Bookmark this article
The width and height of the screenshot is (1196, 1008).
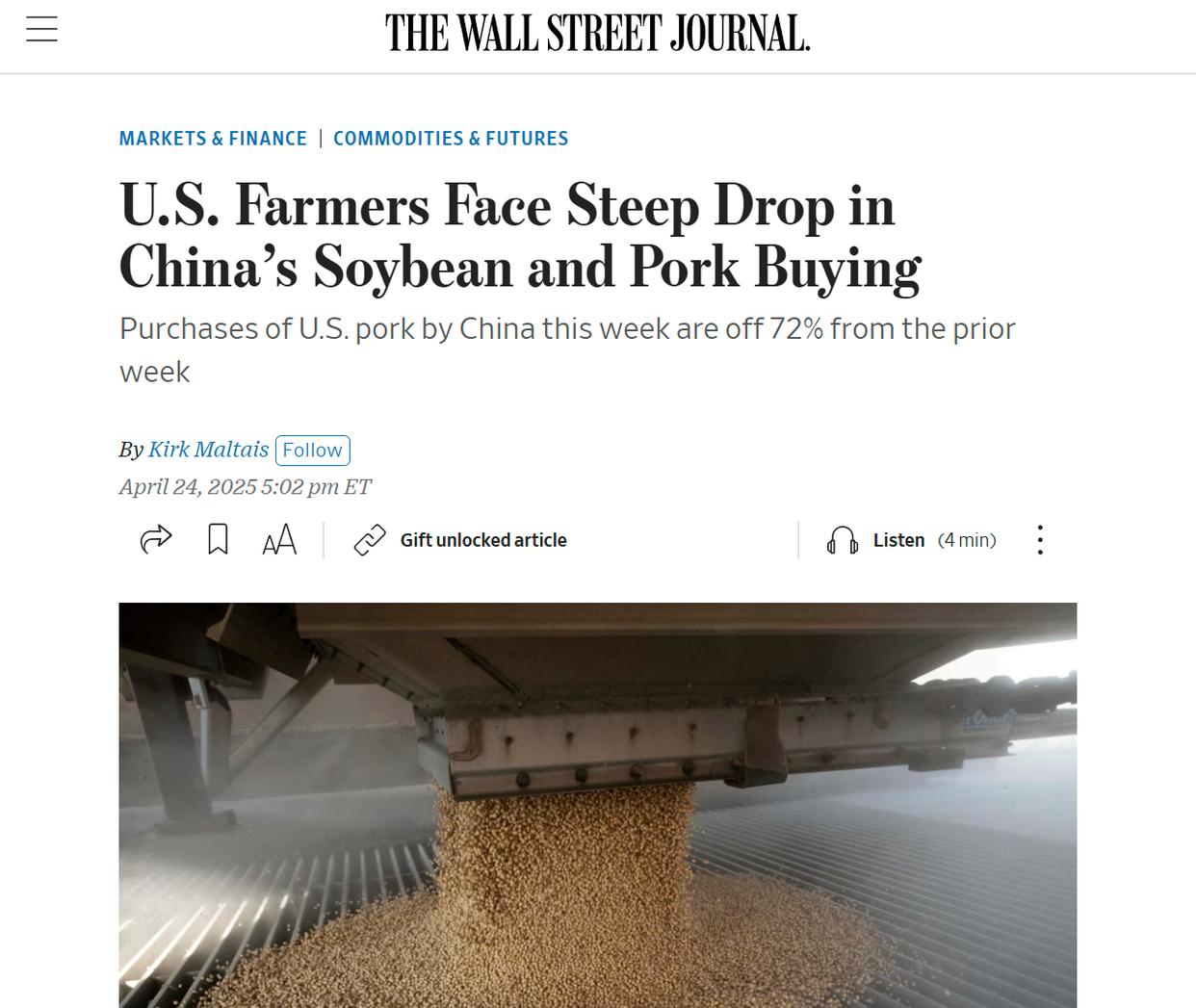coord(219,539)
